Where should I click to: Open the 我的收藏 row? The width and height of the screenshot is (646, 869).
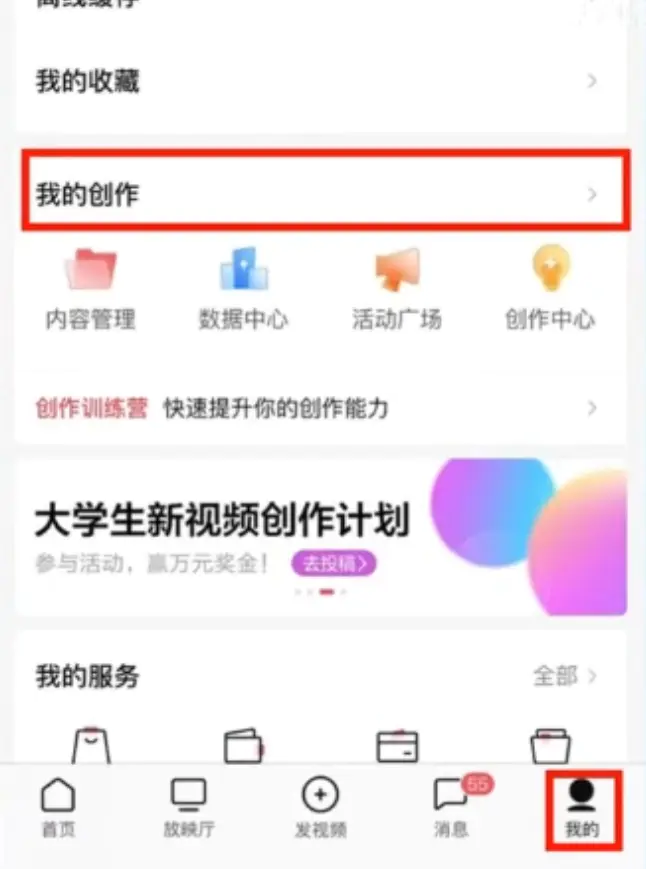pos(320,82)
